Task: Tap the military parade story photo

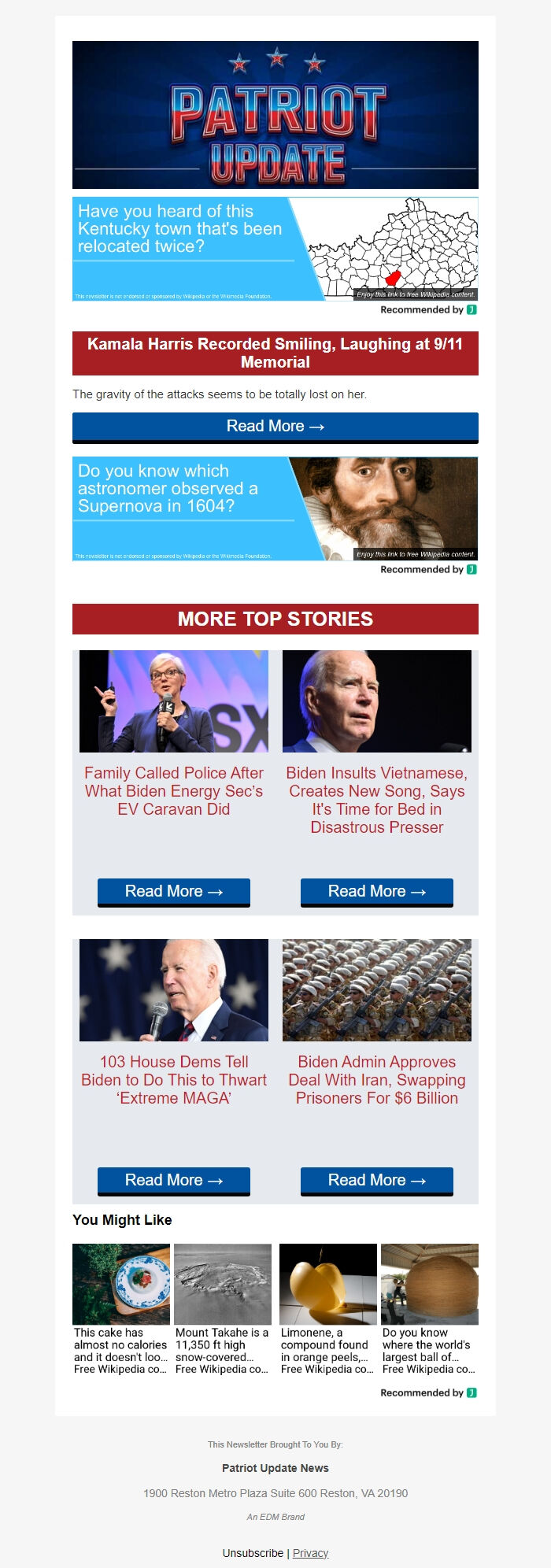Action: click(x=376, y=990)
